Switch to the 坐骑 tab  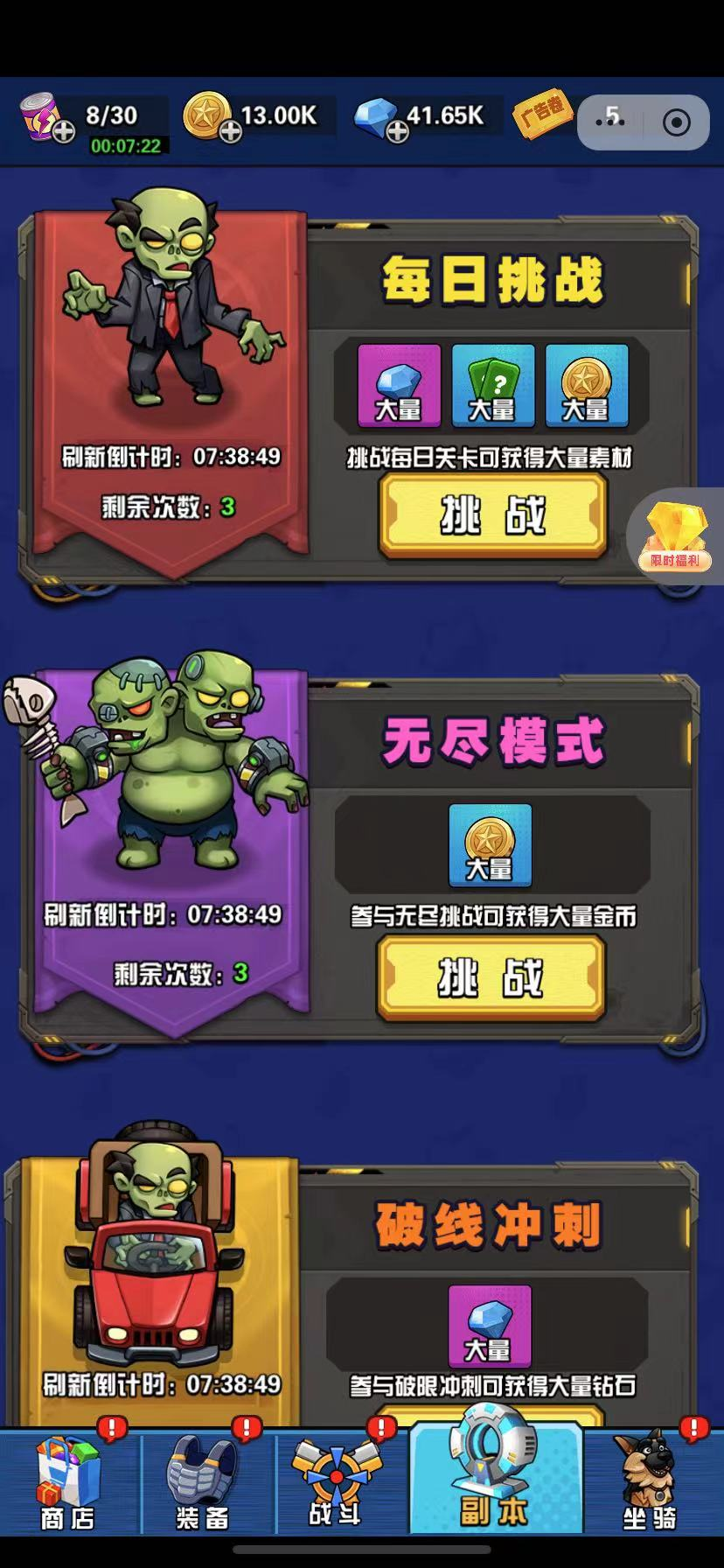(x=649, y=1482)
